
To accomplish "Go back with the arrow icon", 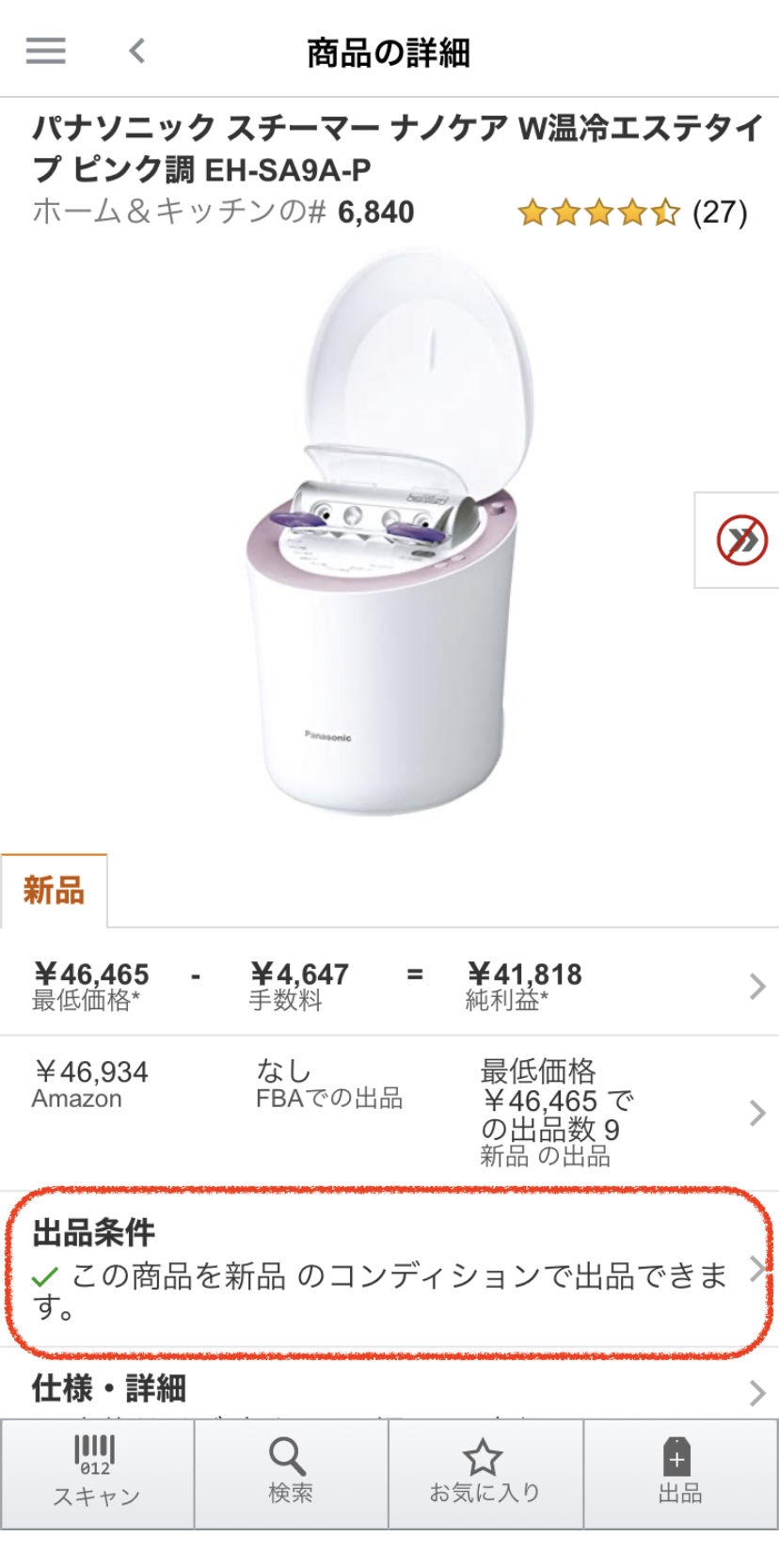I will (137, 51).
